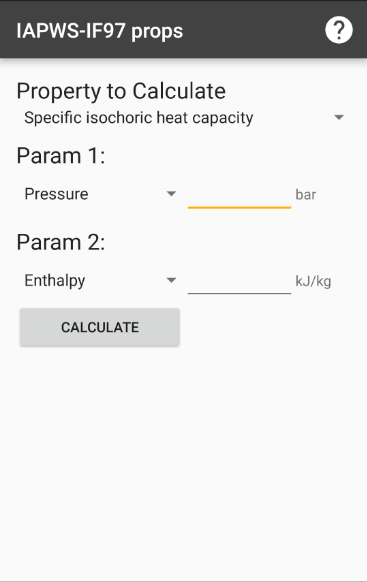
Task: Focus the pressure value field in bar
Action: 239,194
